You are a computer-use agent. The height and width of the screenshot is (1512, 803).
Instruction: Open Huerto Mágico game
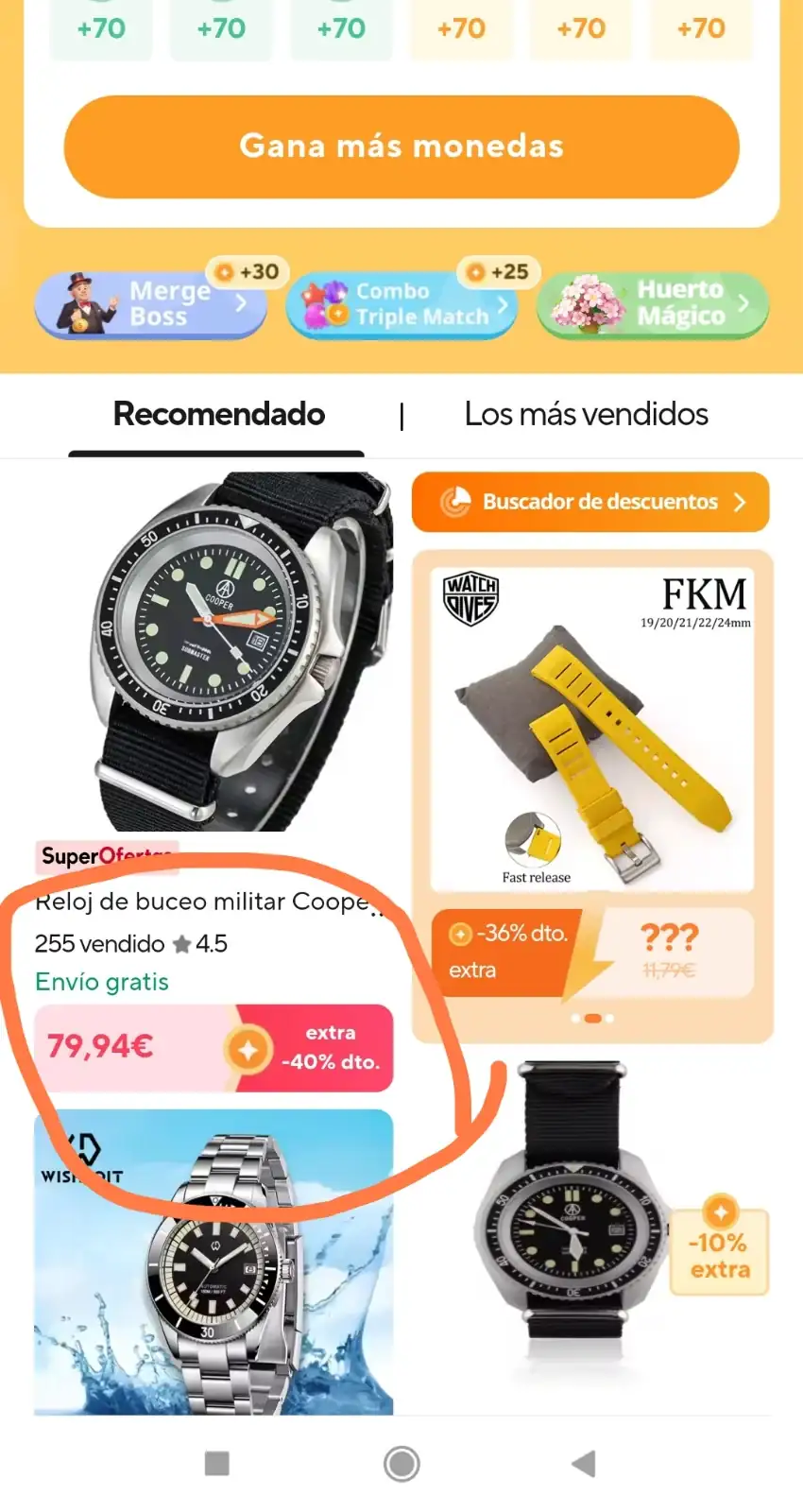653,303
